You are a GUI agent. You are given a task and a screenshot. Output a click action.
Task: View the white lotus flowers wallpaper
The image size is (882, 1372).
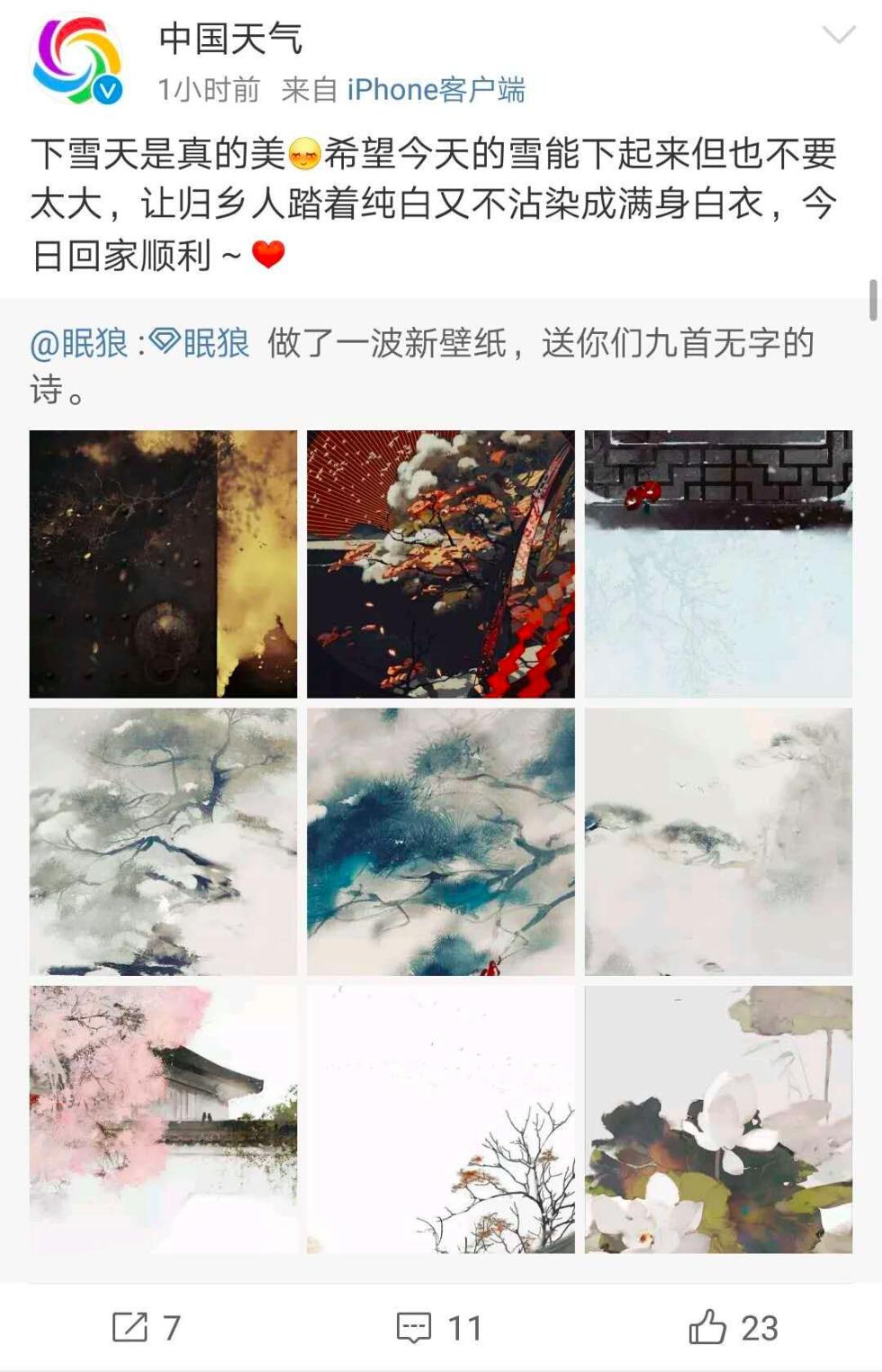[718, 1119]
